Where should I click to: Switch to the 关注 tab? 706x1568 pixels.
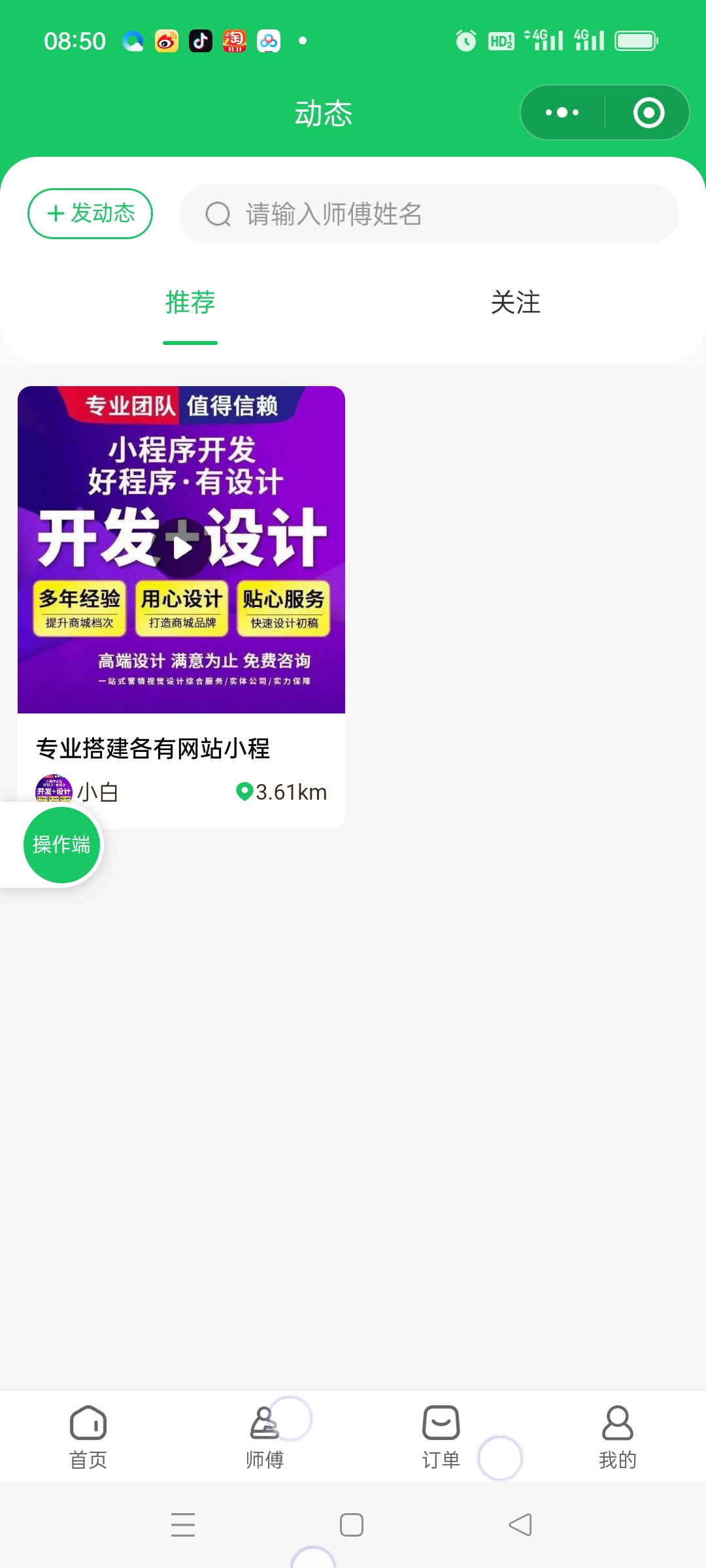(x=516, y=302)
